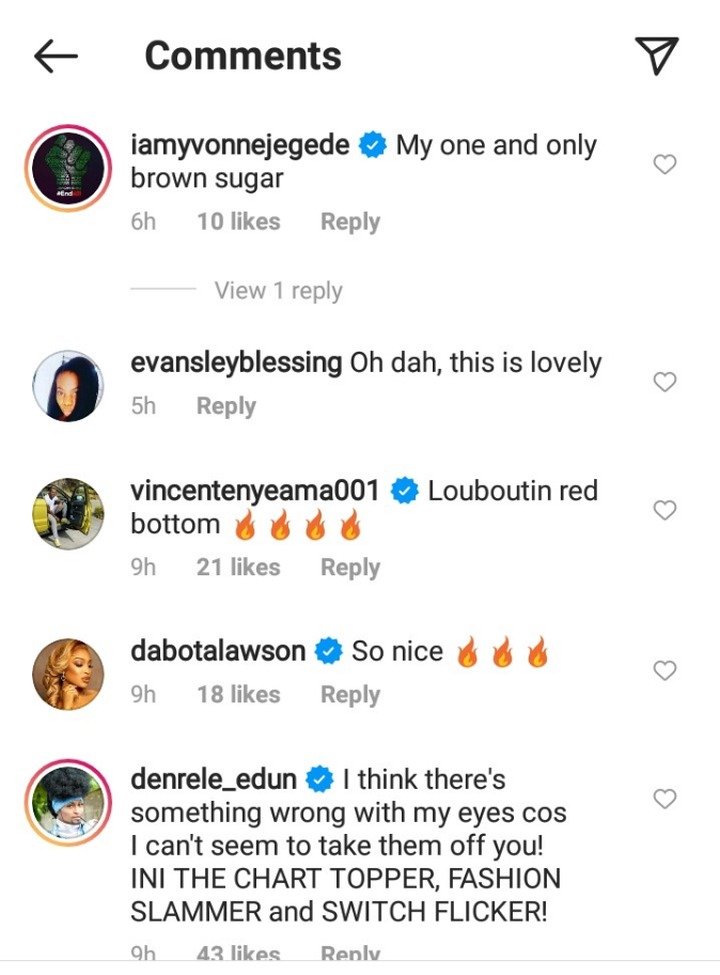Like evansleyblessing's comment
The width and height of the screenshot is (720, 975).
pyautogui.click(x=665, y=381)
